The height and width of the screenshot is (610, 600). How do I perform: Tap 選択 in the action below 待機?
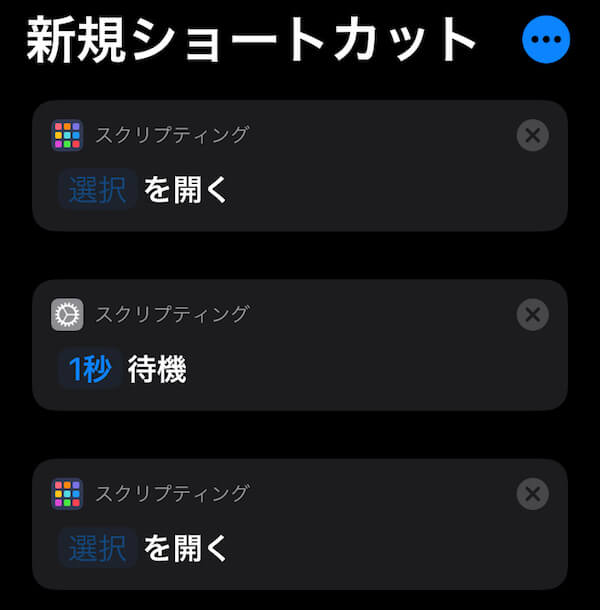coord(97,547)
